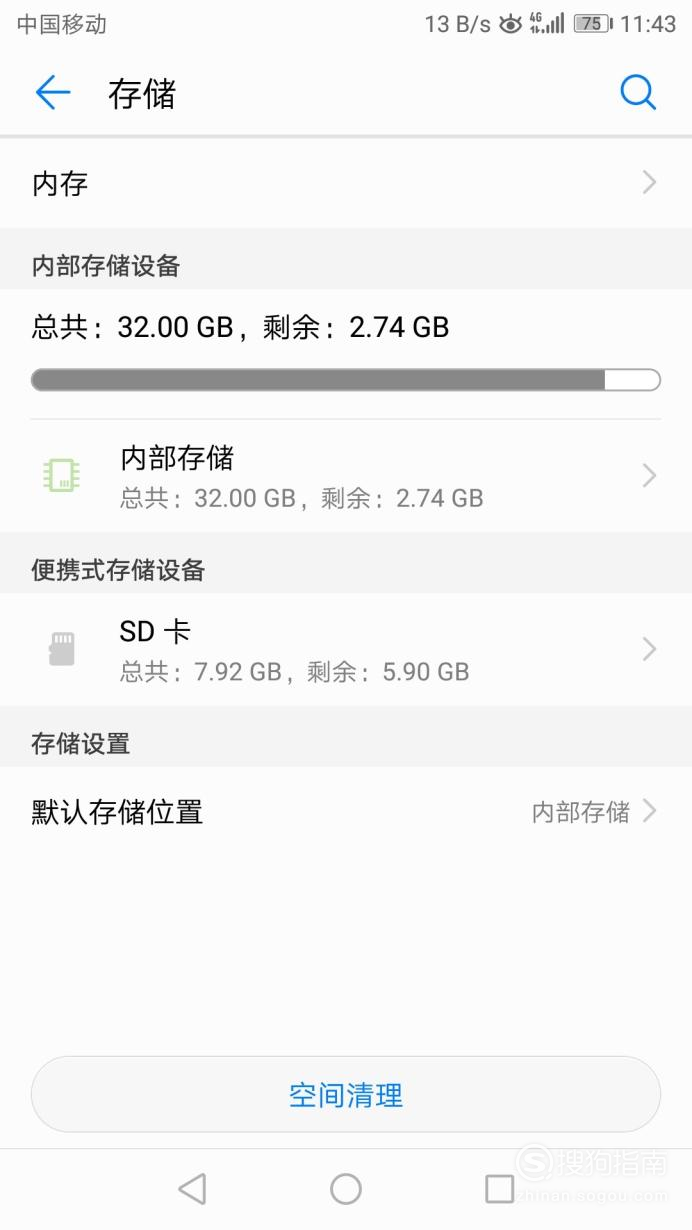692x1230 pixels.
Task: Change 默认存储位置 setting
Action: (346, 811)
